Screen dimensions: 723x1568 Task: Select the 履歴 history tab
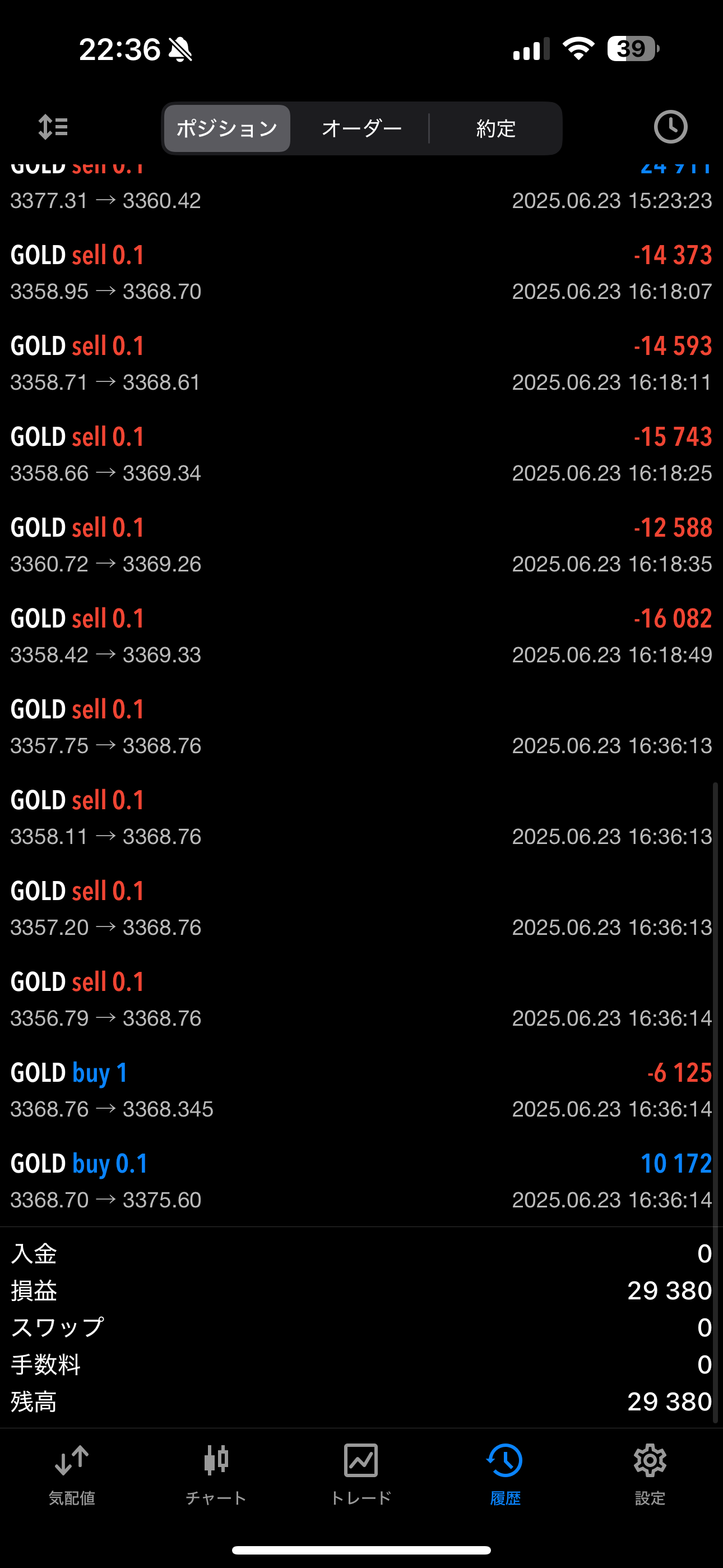click(505, 1474)
